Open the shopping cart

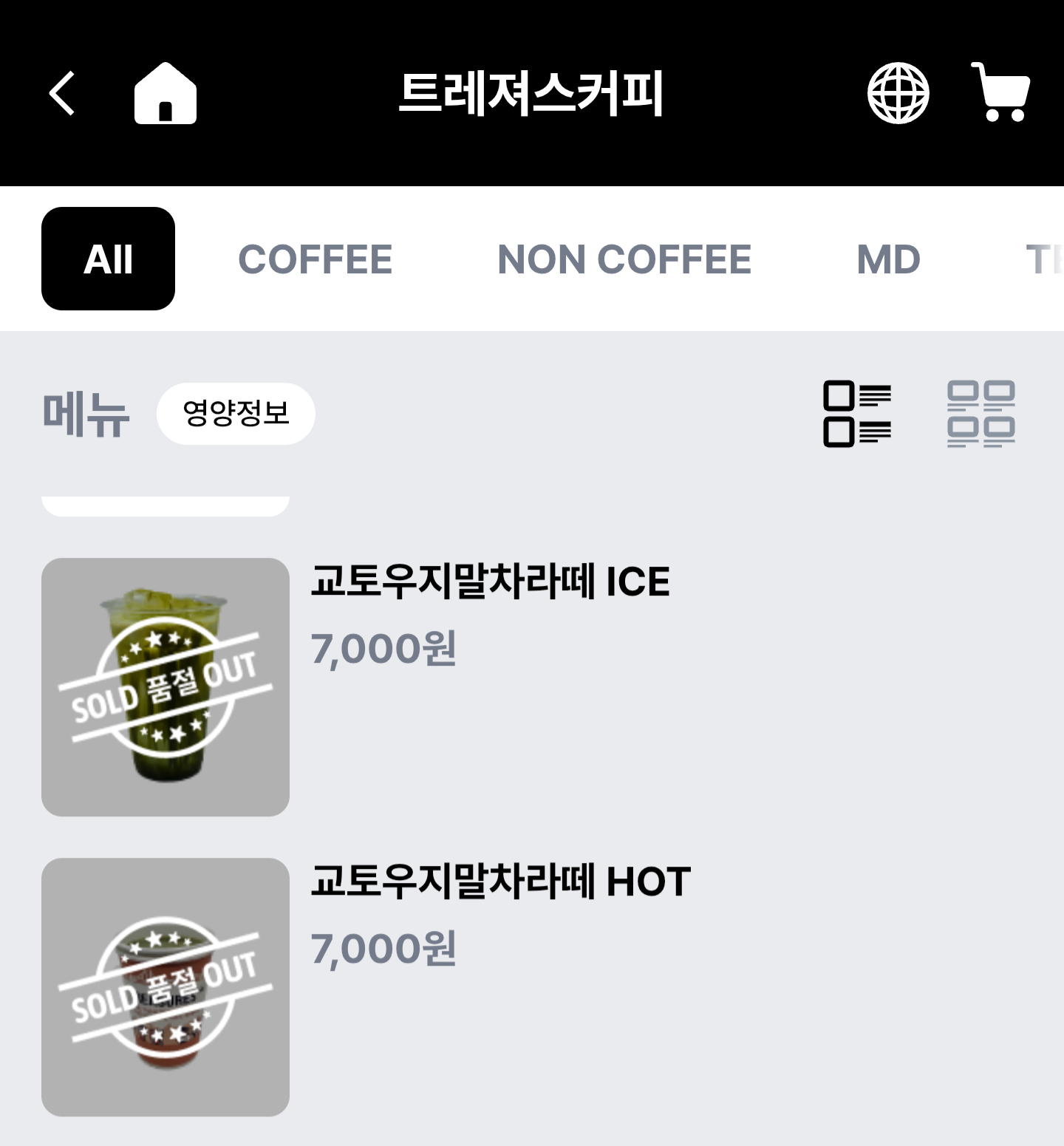[1001, 93]
